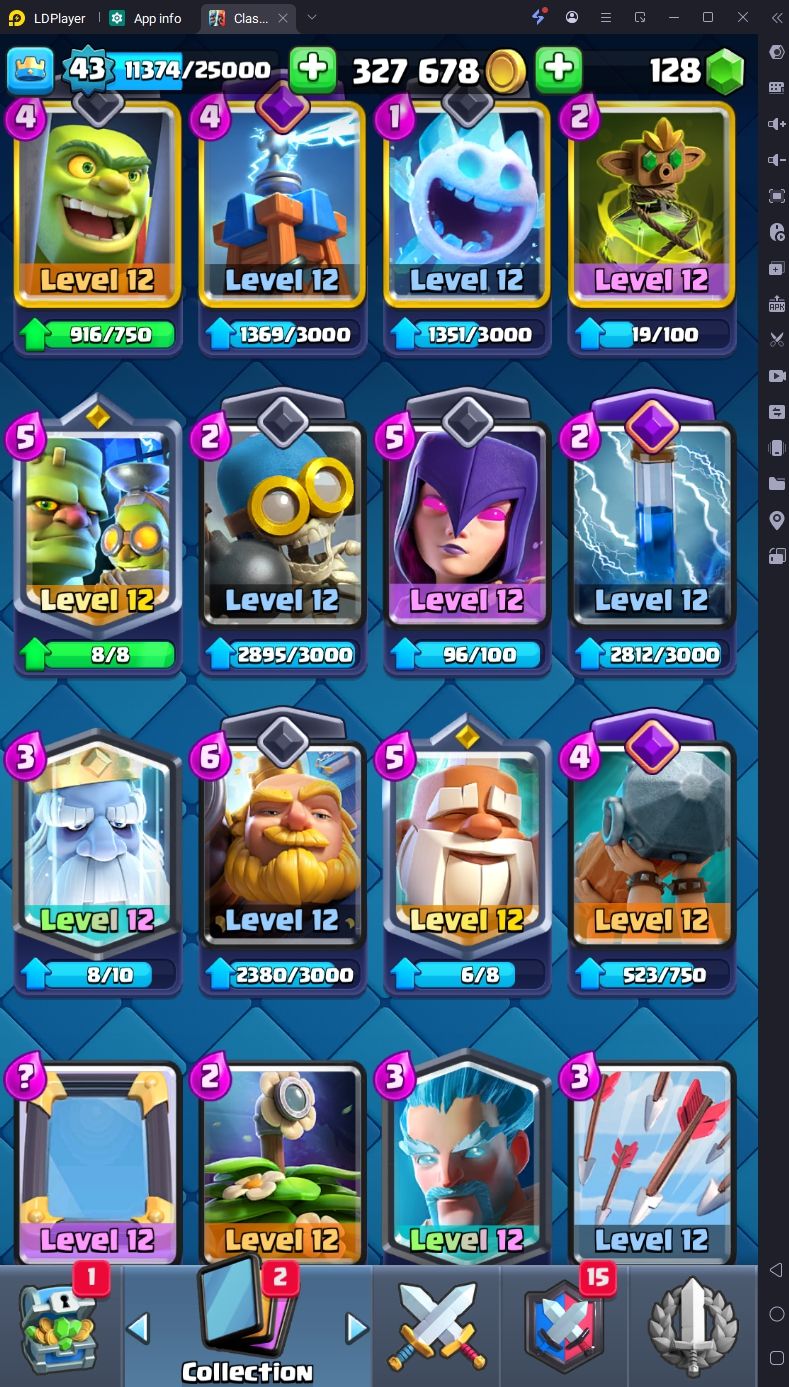Image resolution: width=789 pixels, height=1387 pixels.
Task: Tap the green plus button beside gems
Action: point(559,69)
